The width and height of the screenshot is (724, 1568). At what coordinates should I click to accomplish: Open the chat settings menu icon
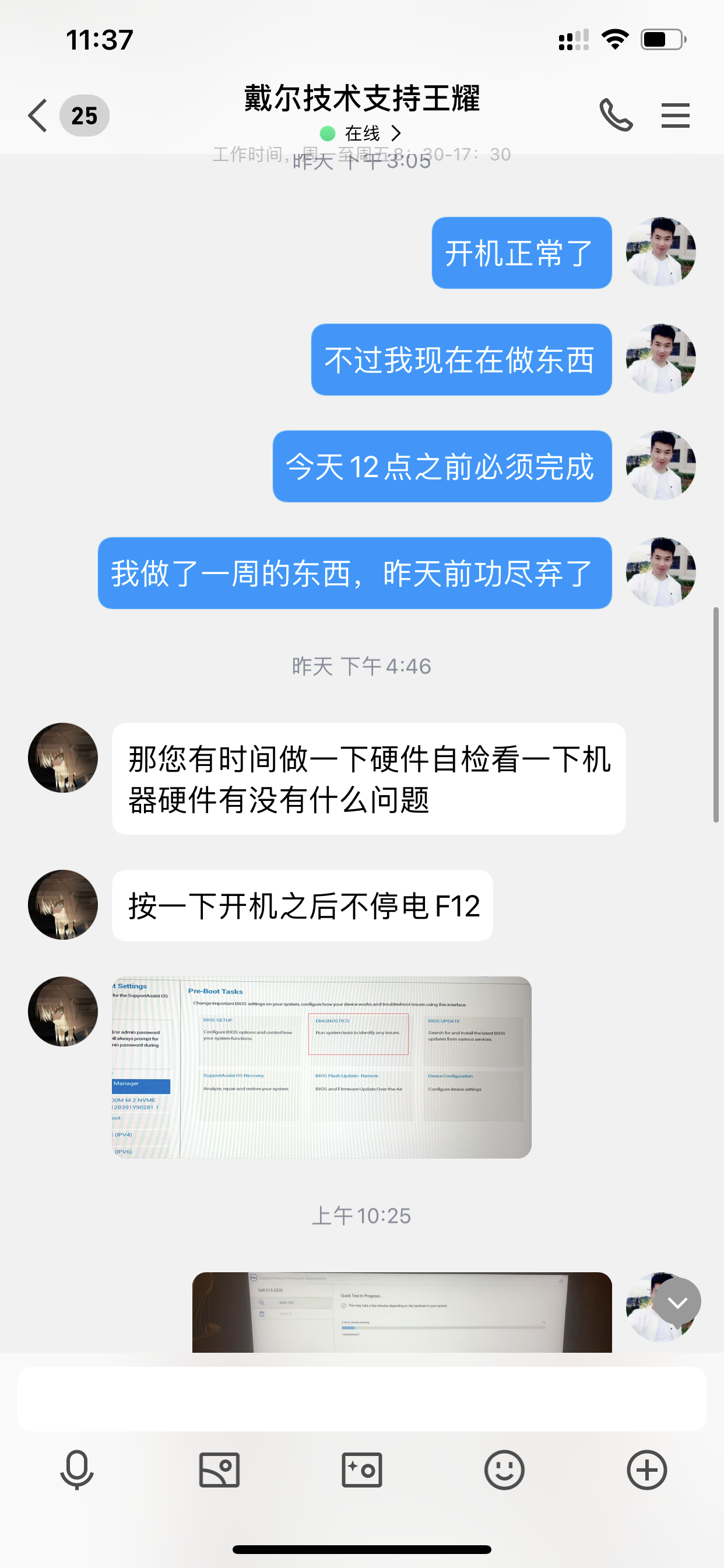click(x=676, y=115)
